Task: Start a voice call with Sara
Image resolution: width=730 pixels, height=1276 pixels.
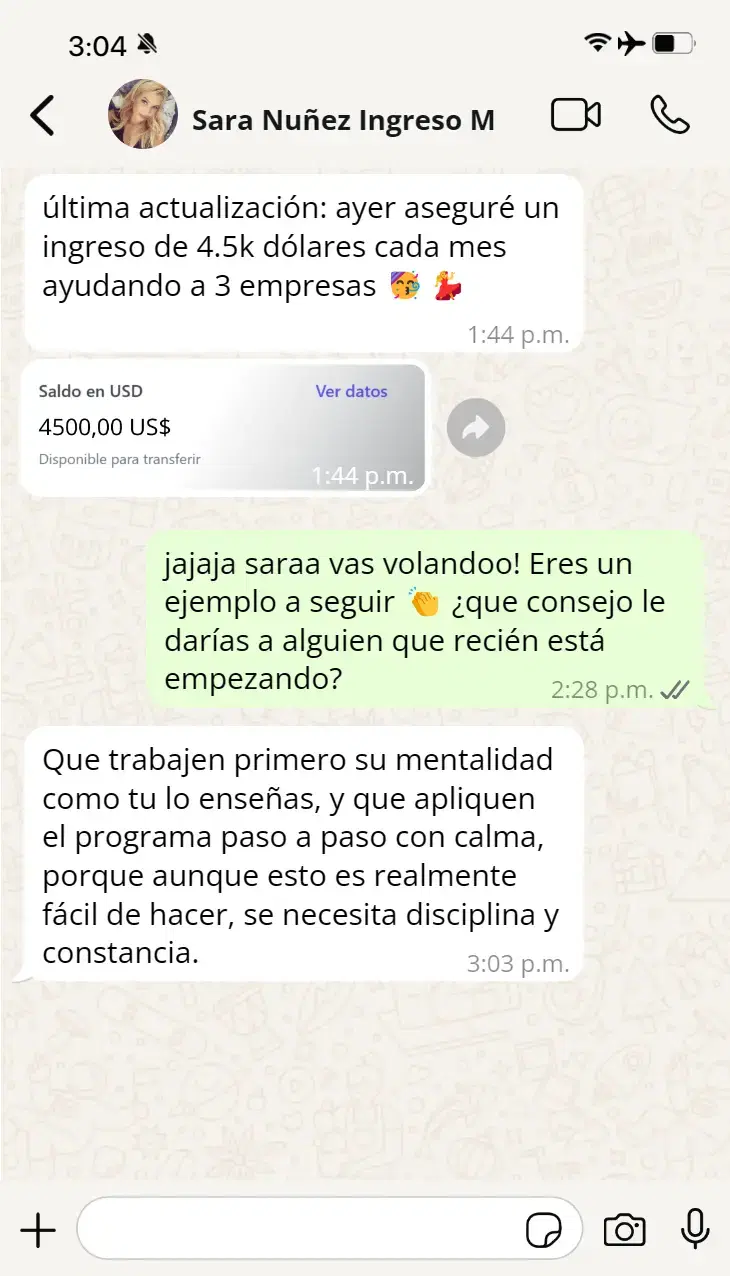Action: (669, 116)
